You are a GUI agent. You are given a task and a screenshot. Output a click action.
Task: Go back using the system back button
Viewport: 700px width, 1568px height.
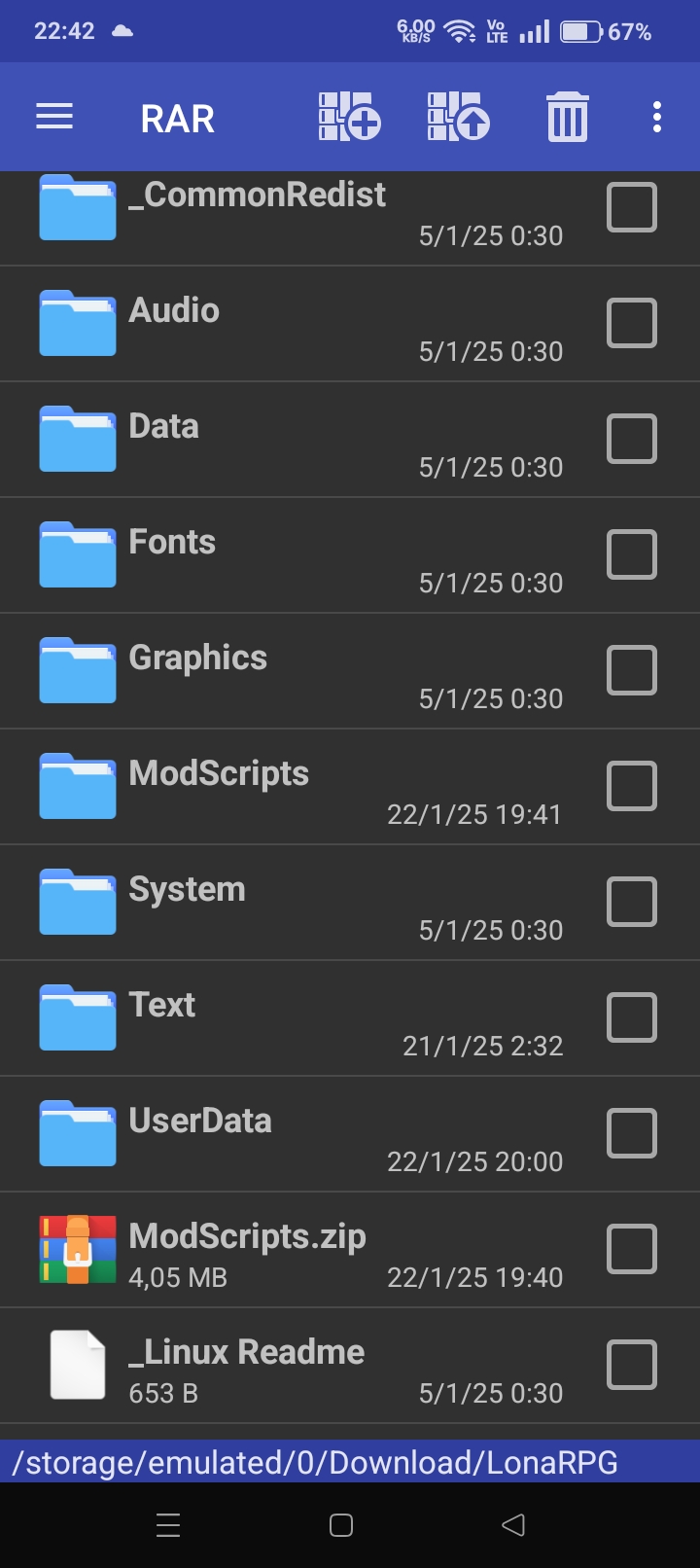[x=513, y=1525]
